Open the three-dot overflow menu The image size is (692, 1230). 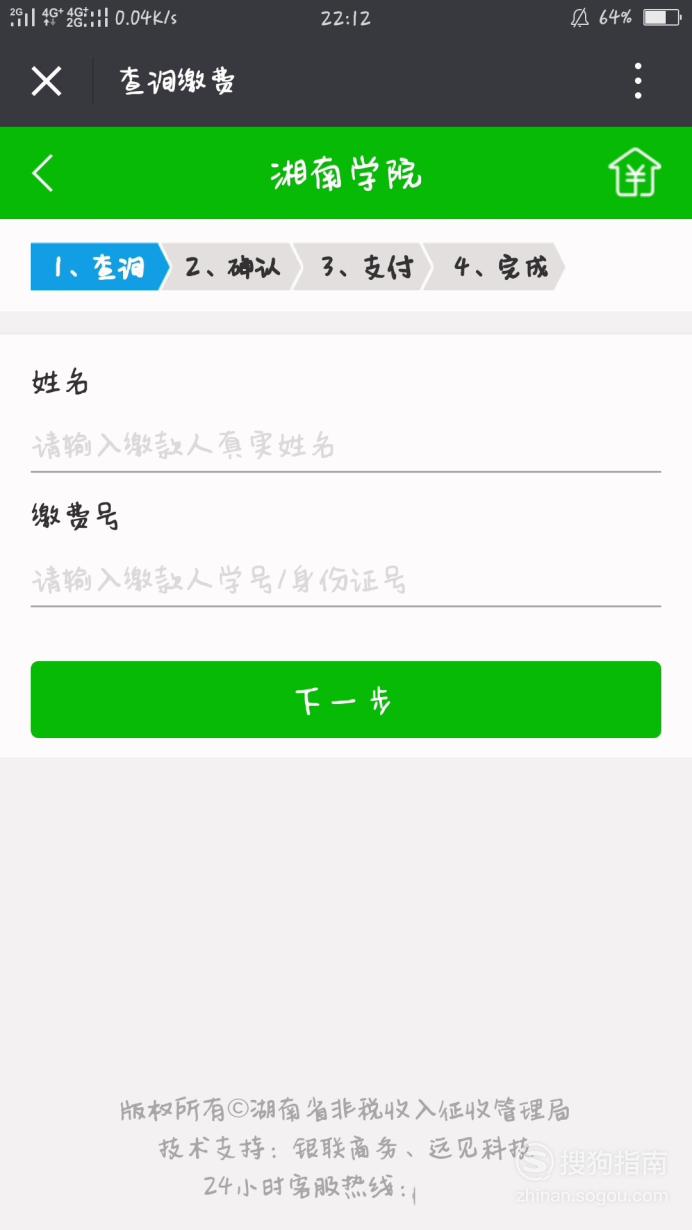[638, 81]
